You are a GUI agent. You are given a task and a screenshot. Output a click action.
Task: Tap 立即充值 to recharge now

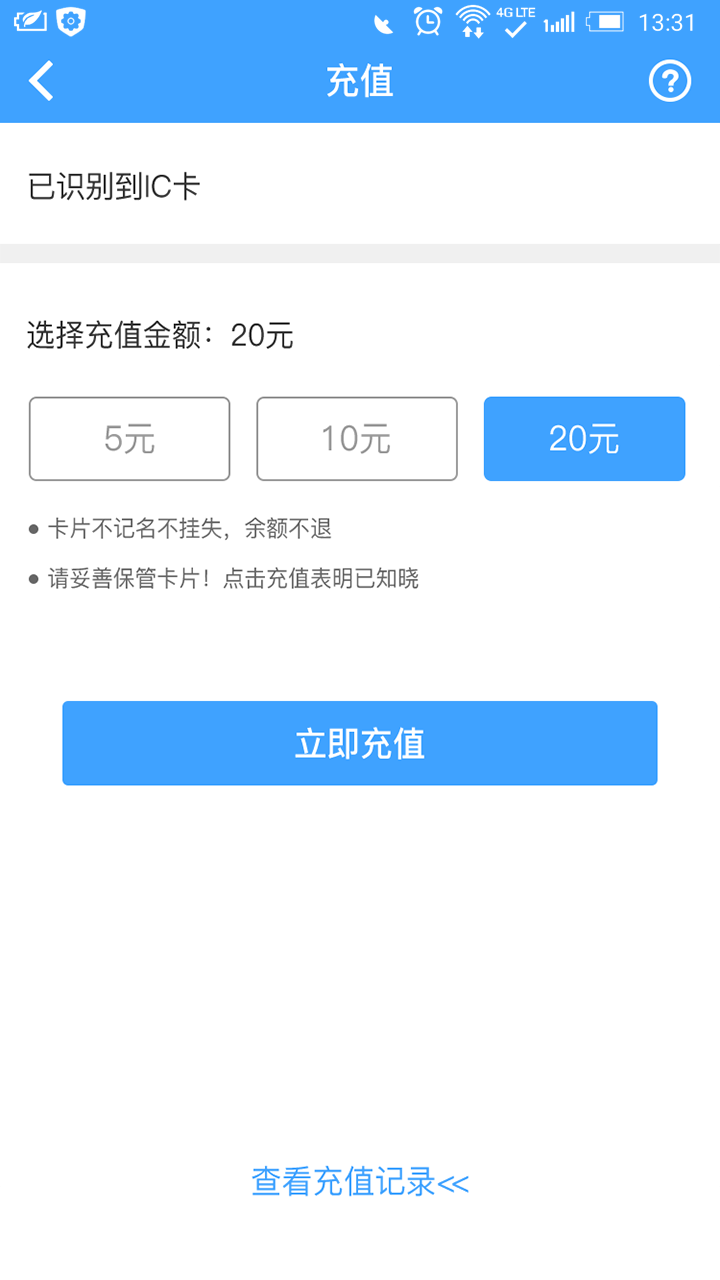360,743
